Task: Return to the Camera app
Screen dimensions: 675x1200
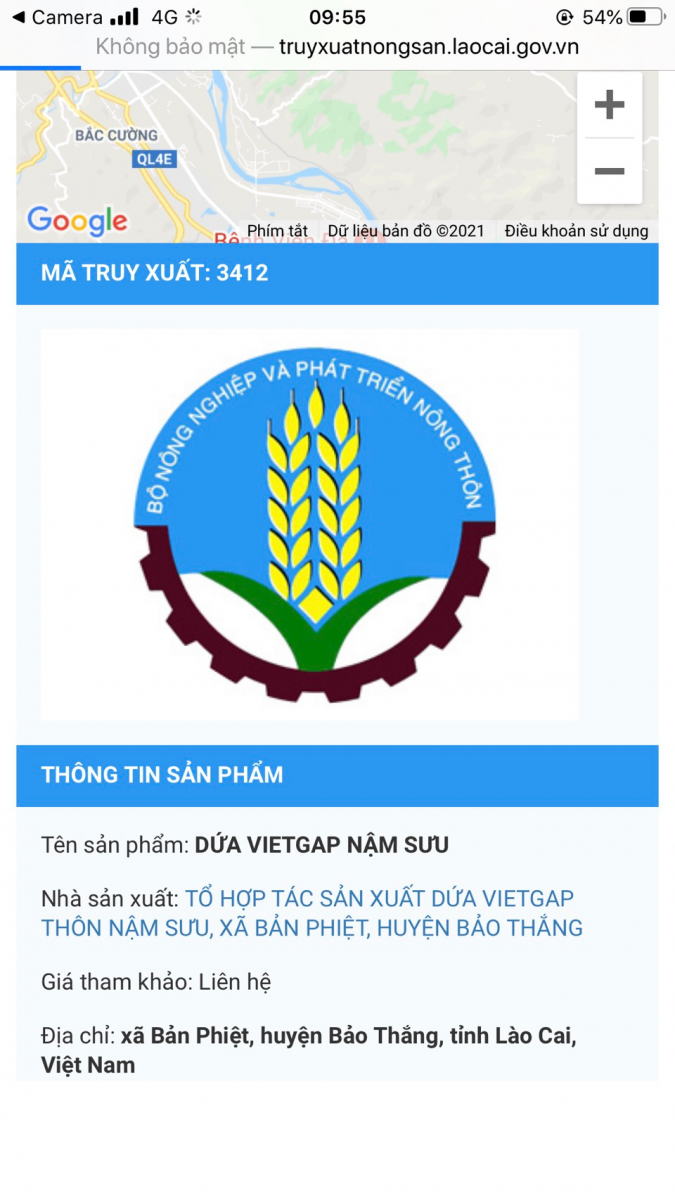Action: click(57, 17)
